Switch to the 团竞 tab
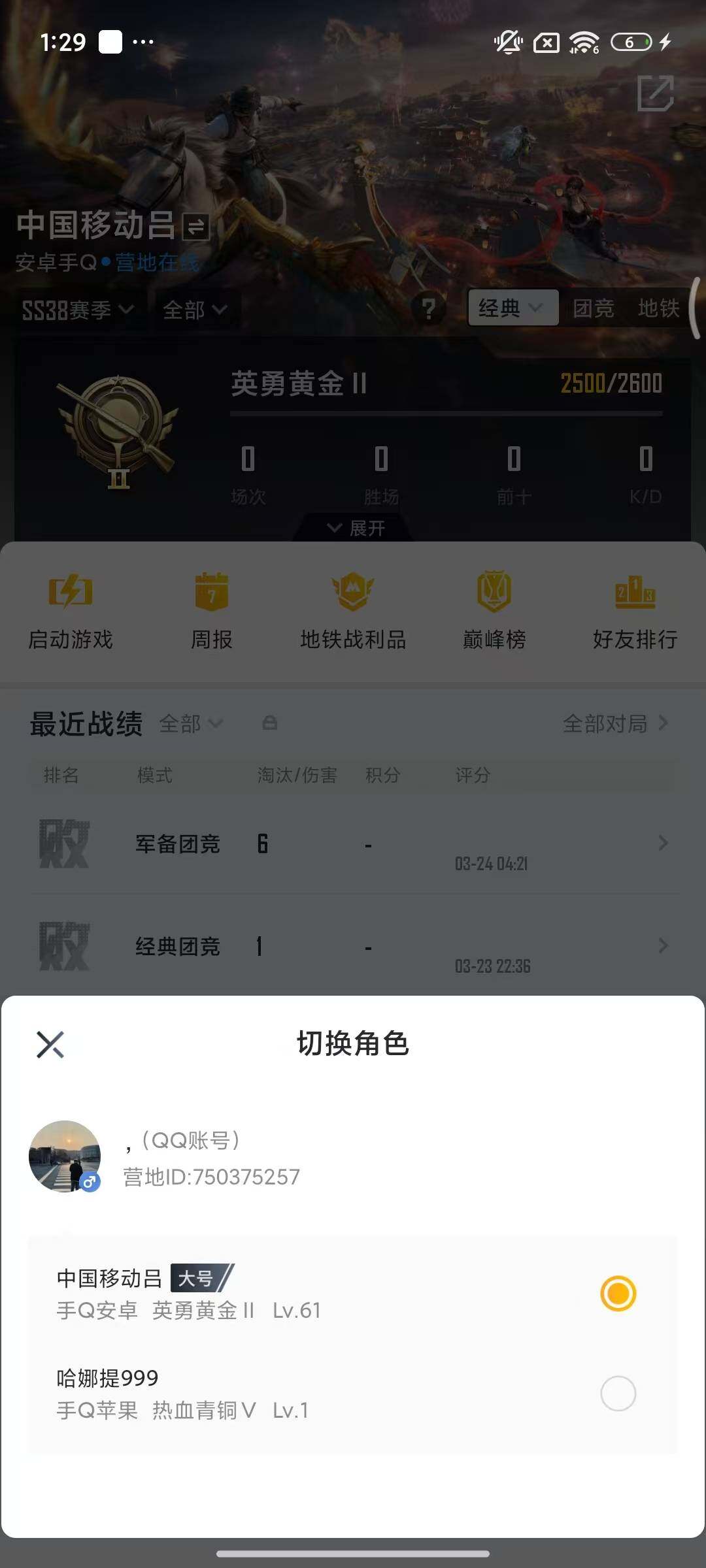The height and width of the screenshot is (1568, 706). tap(594, 309)
